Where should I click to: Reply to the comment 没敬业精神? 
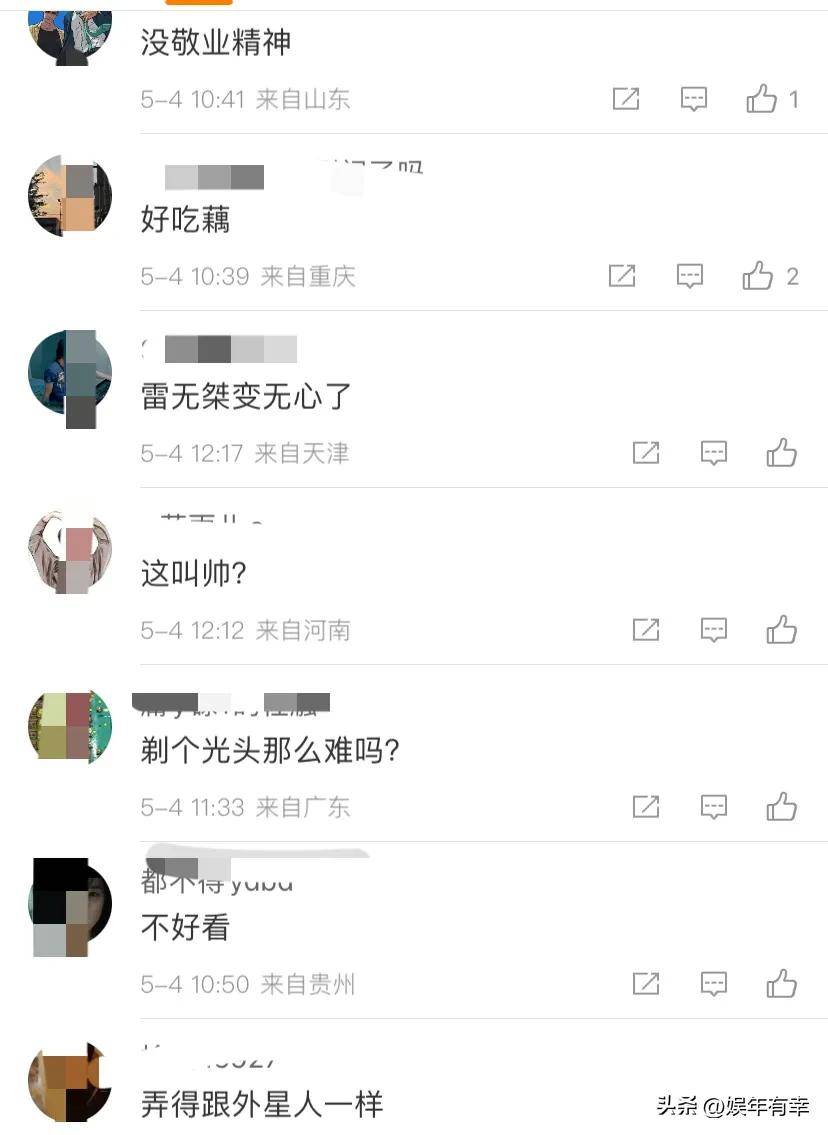click(x=694, y=99)
